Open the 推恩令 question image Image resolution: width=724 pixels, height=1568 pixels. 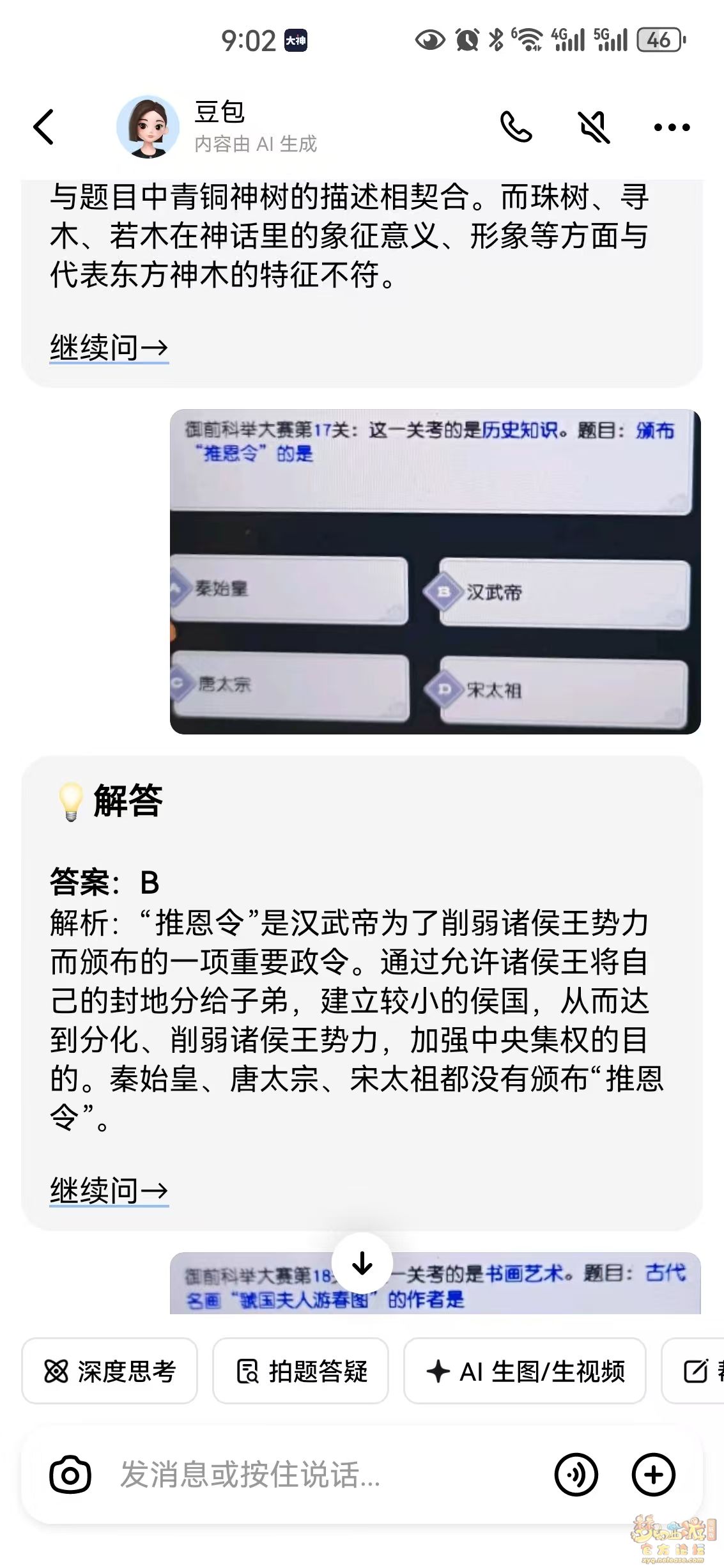pyautogui.click(x=435, y=571)
